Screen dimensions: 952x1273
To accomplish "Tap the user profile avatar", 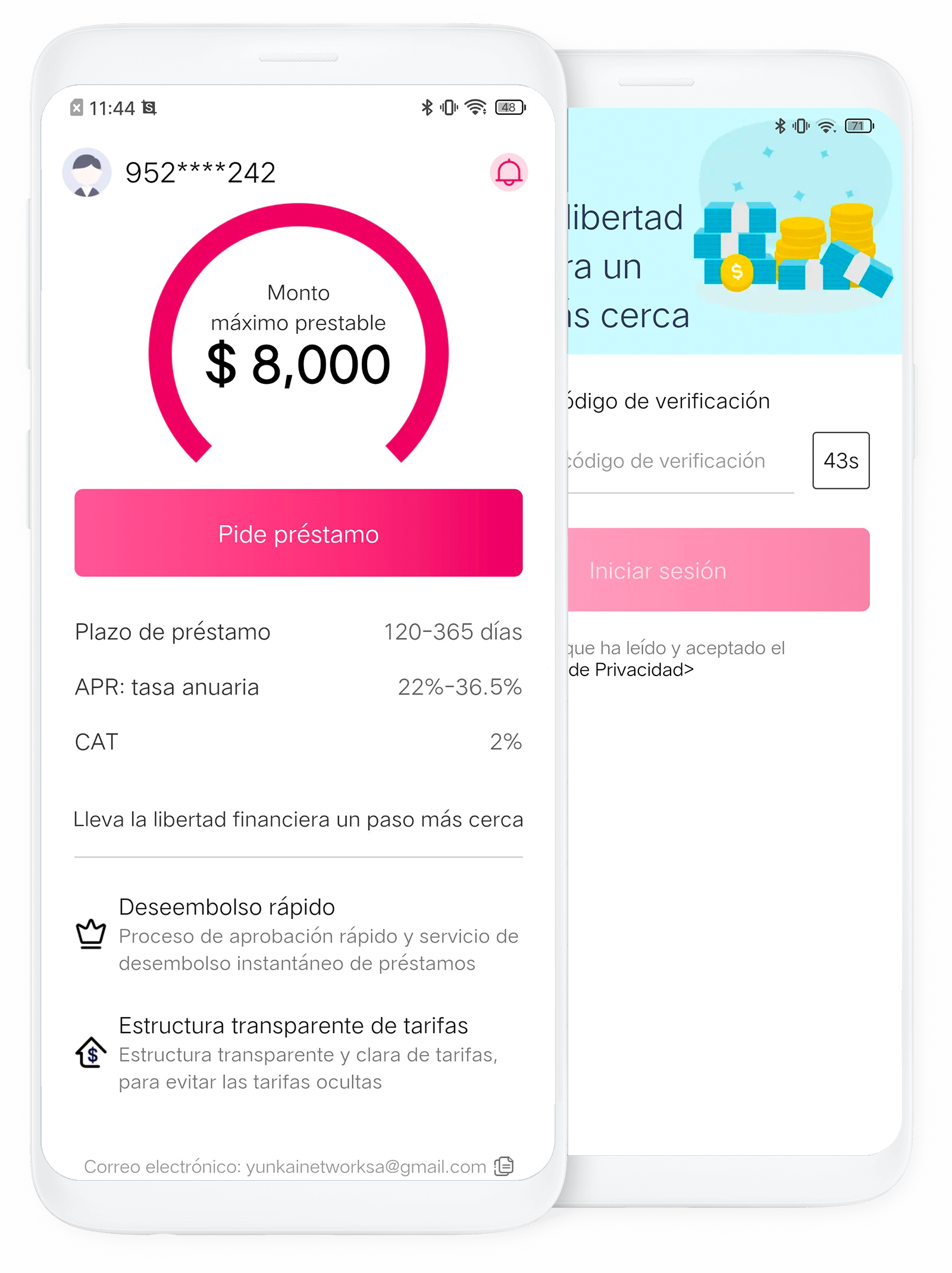I will pyautogui.click(x=87, y=172).
